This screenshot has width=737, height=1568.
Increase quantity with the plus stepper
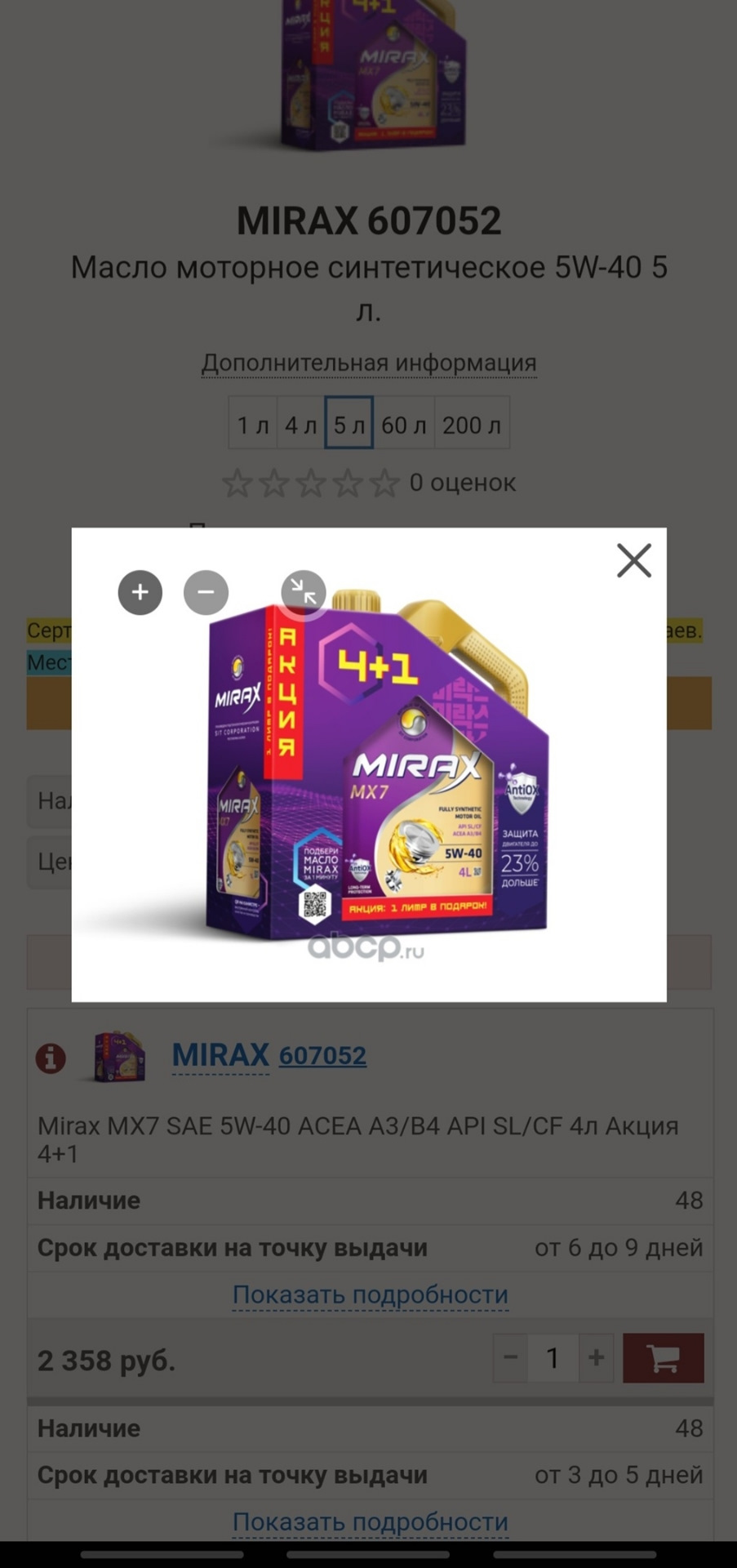[x=597, y=1357]
